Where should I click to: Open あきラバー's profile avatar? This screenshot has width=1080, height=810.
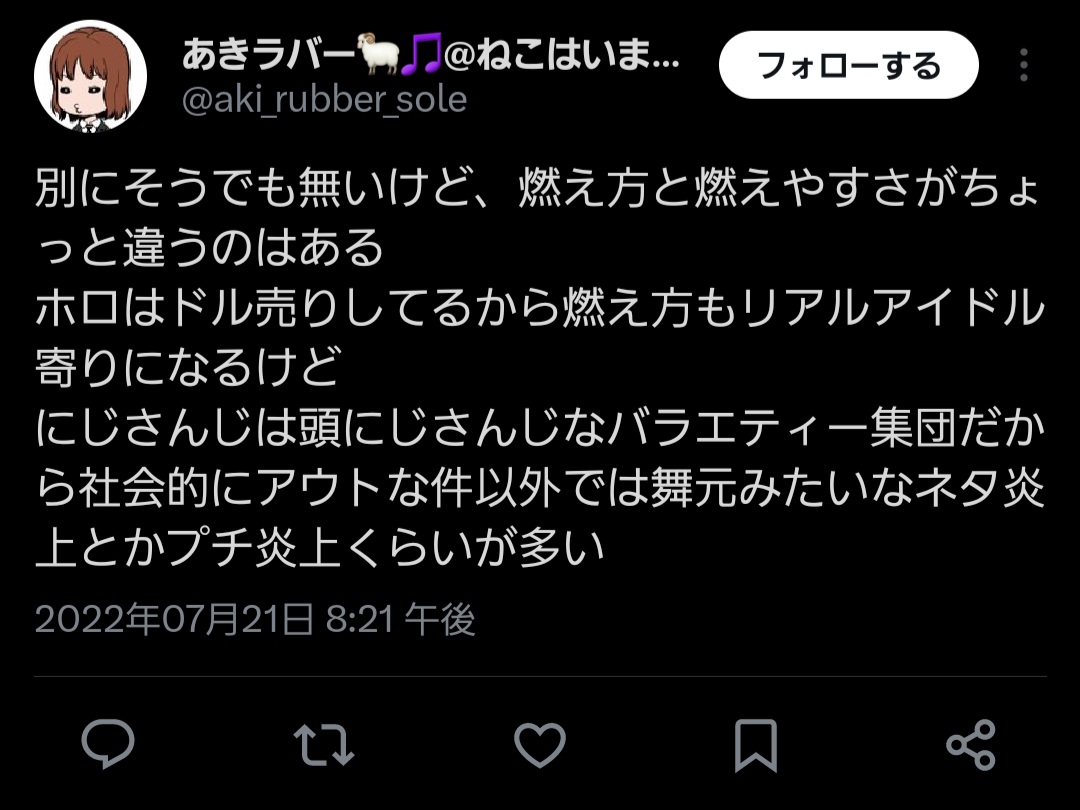(91, 75)
